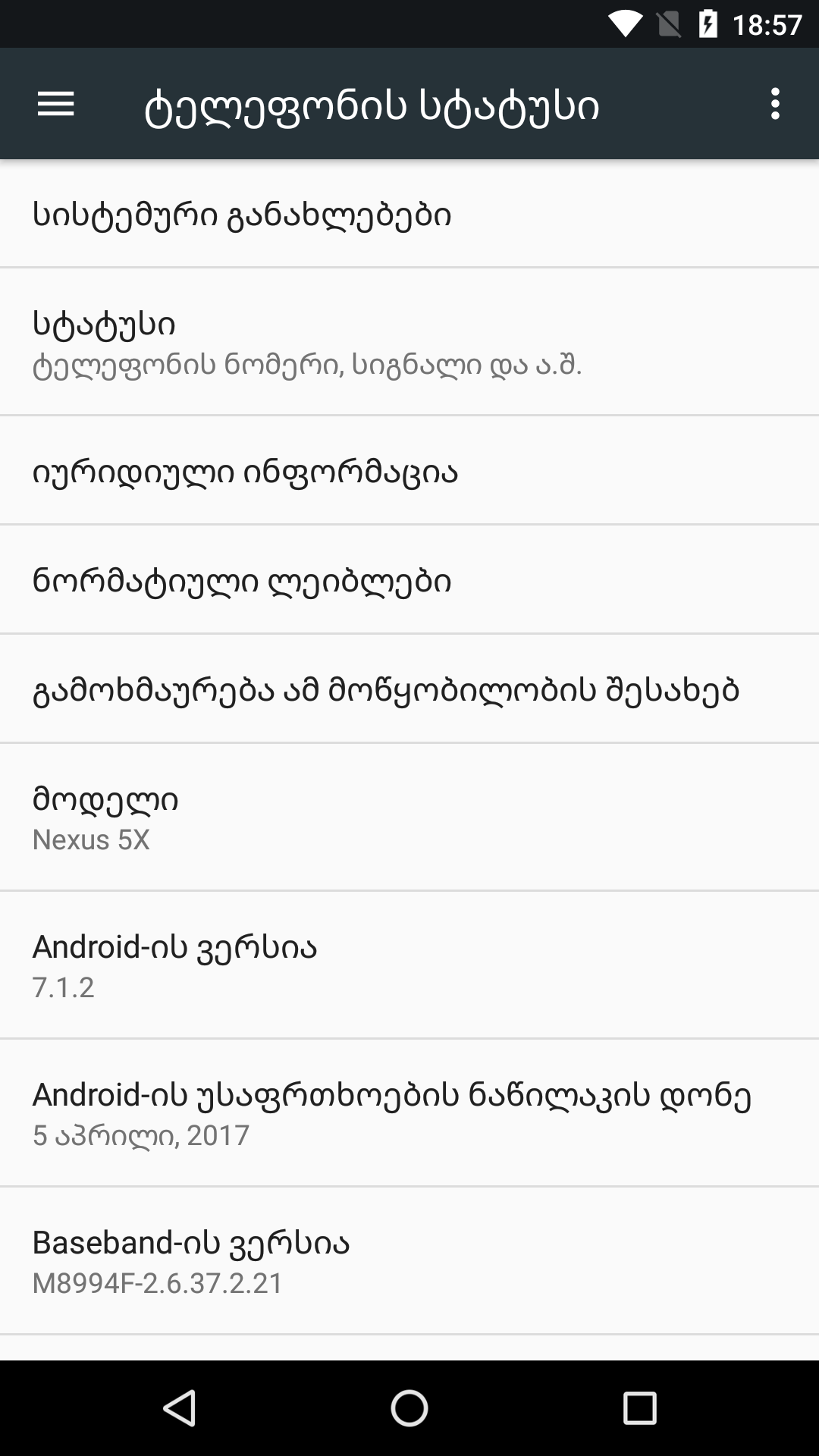Tap the Baseband-ის ვერსია entry
This screenshot has height=1456, width=819.
pyautogui.click(x=409, y=1260)
